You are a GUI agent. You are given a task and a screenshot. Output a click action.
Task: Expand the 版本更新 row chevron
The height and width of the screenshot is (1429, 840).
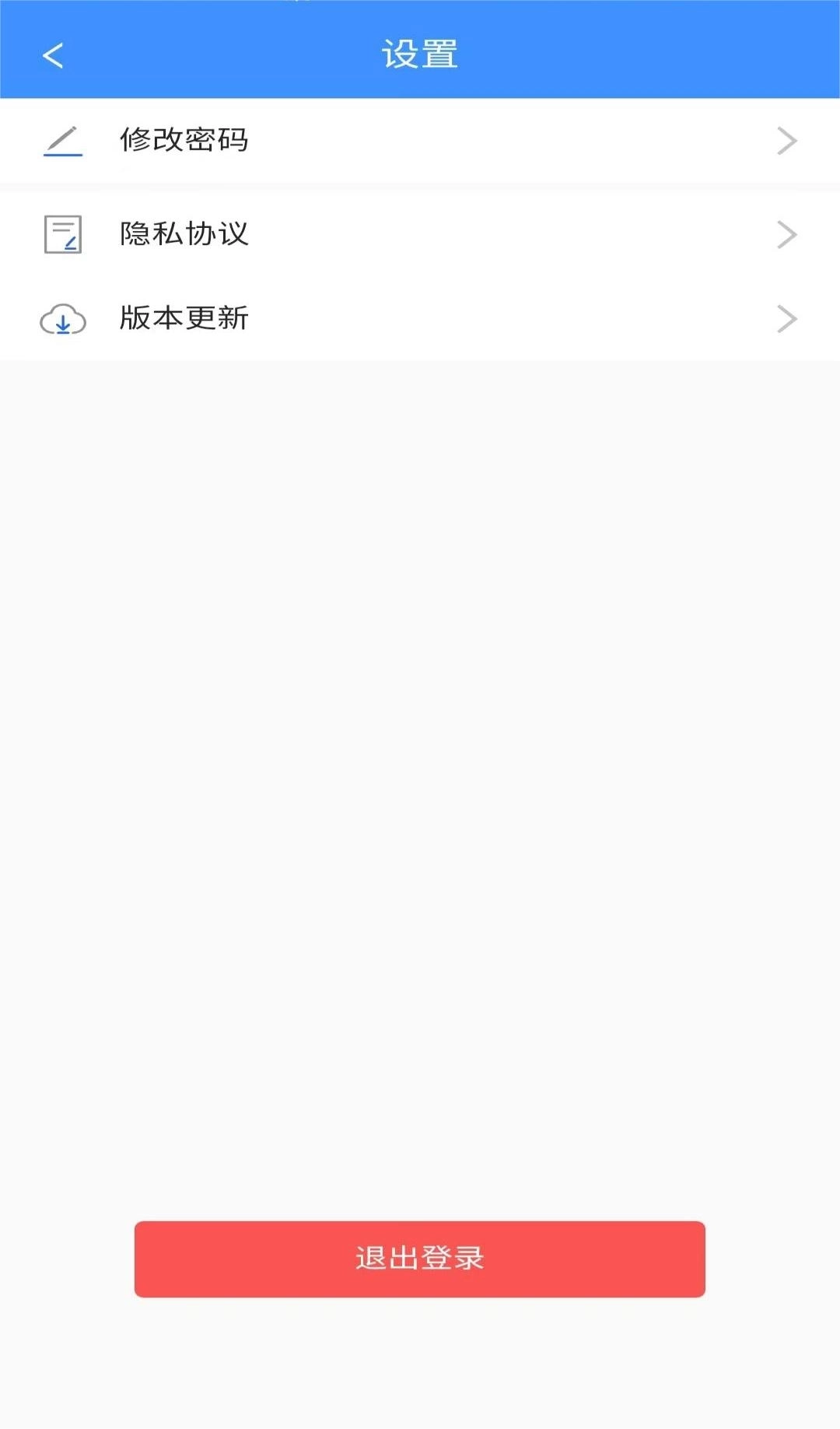tap(788, 318)
